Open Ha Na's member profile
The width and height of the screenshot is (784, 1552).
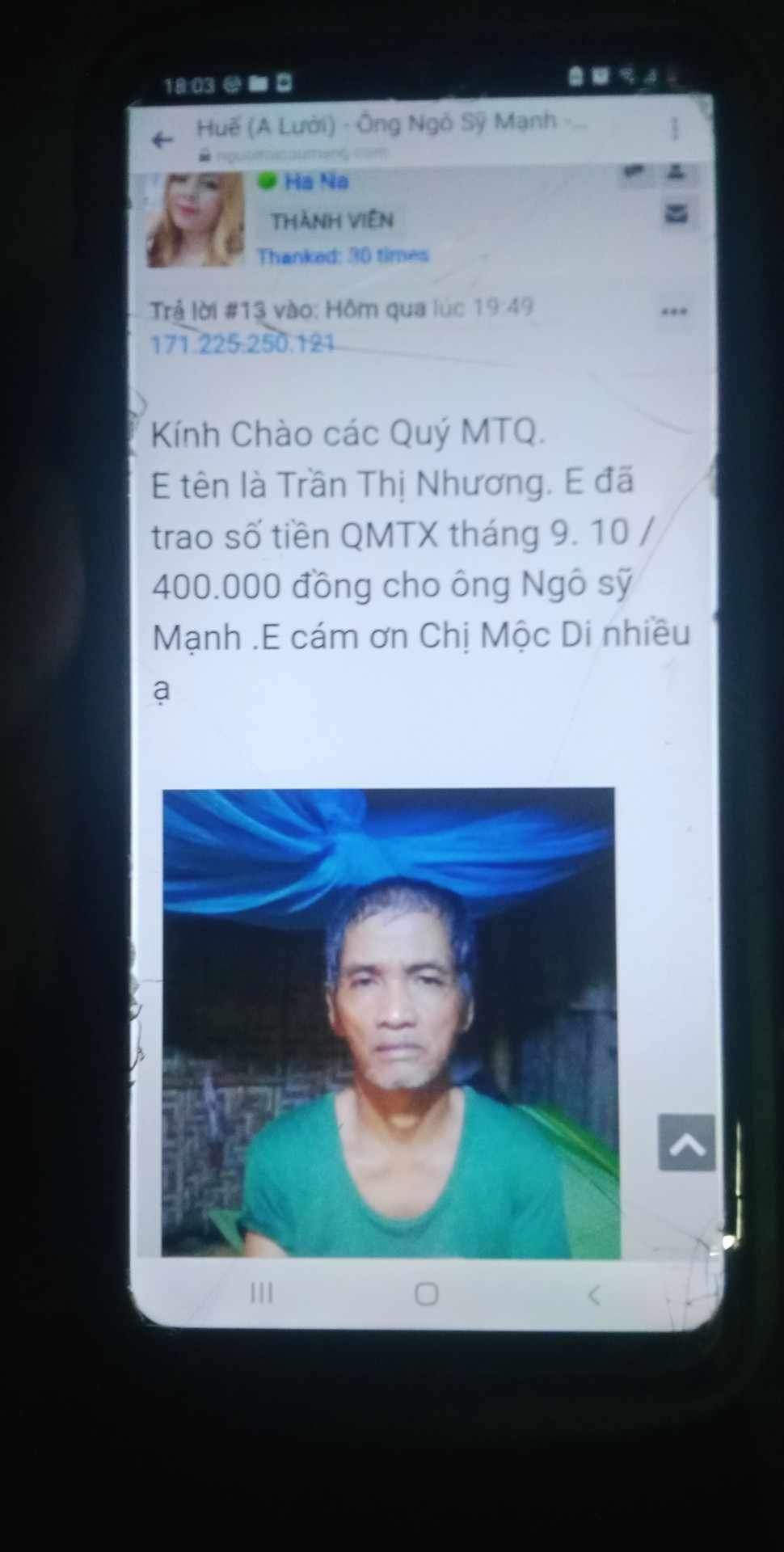point(316,181)
